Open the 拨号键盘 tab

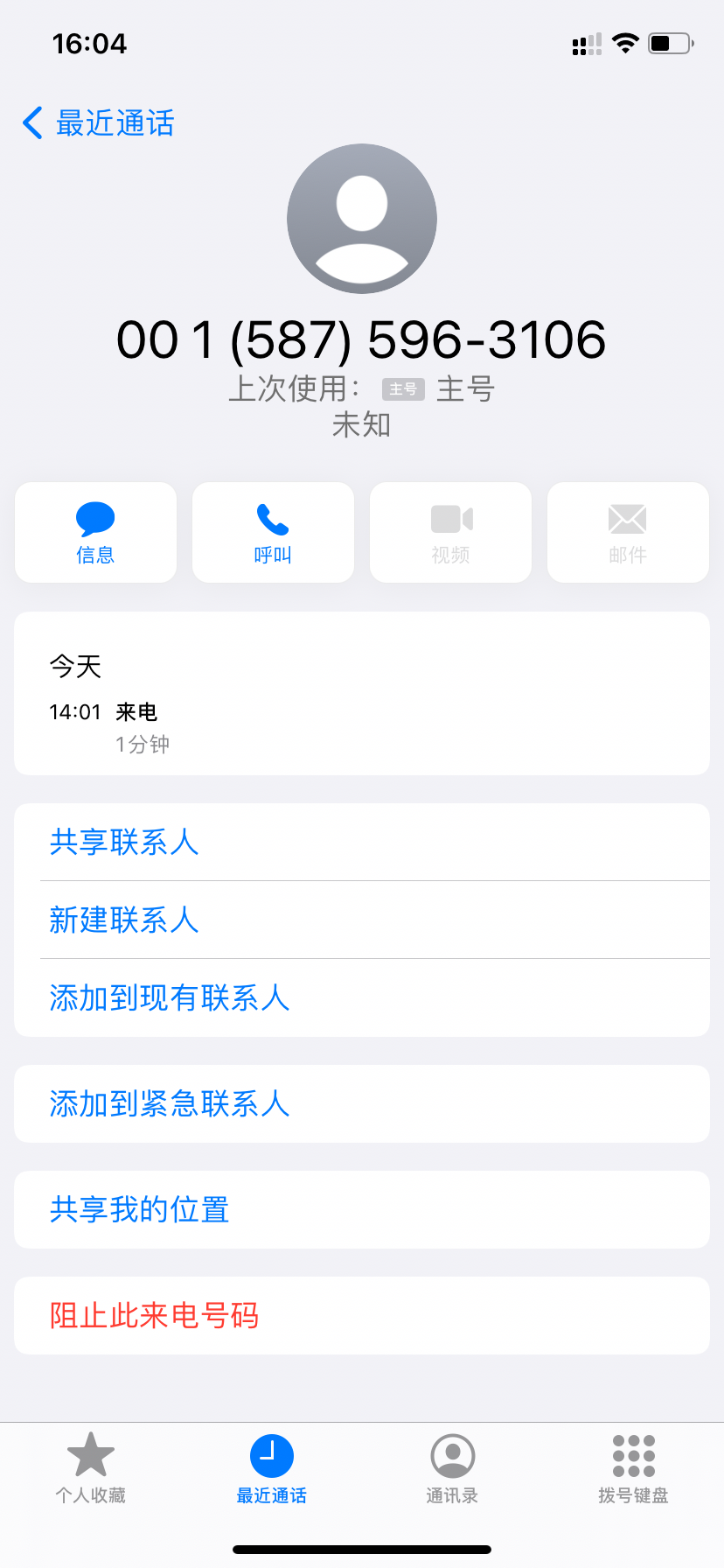633,1468
